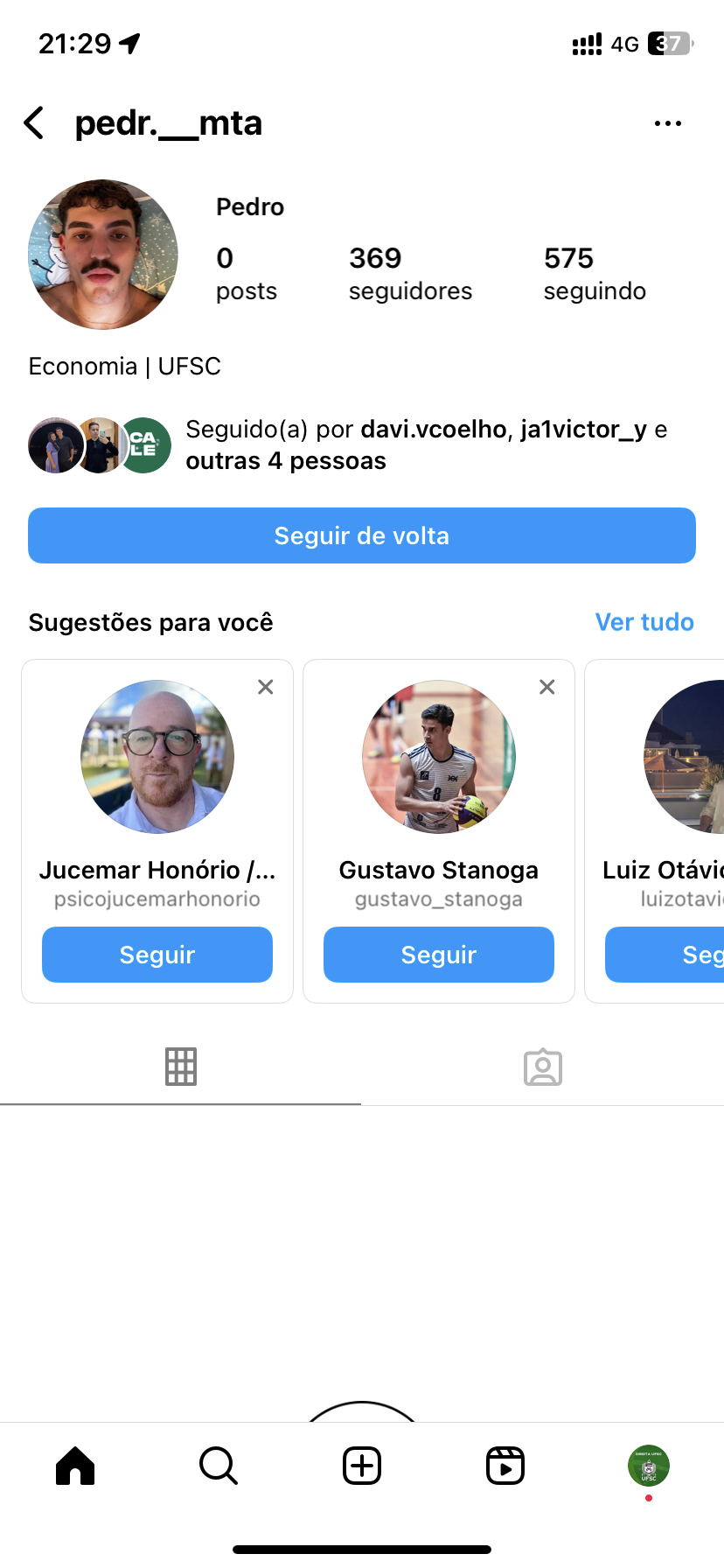This screenshot has height=1568, width=724.
Task: Follow psicojucemarhonorio
Action: click(x=157, y=955)
